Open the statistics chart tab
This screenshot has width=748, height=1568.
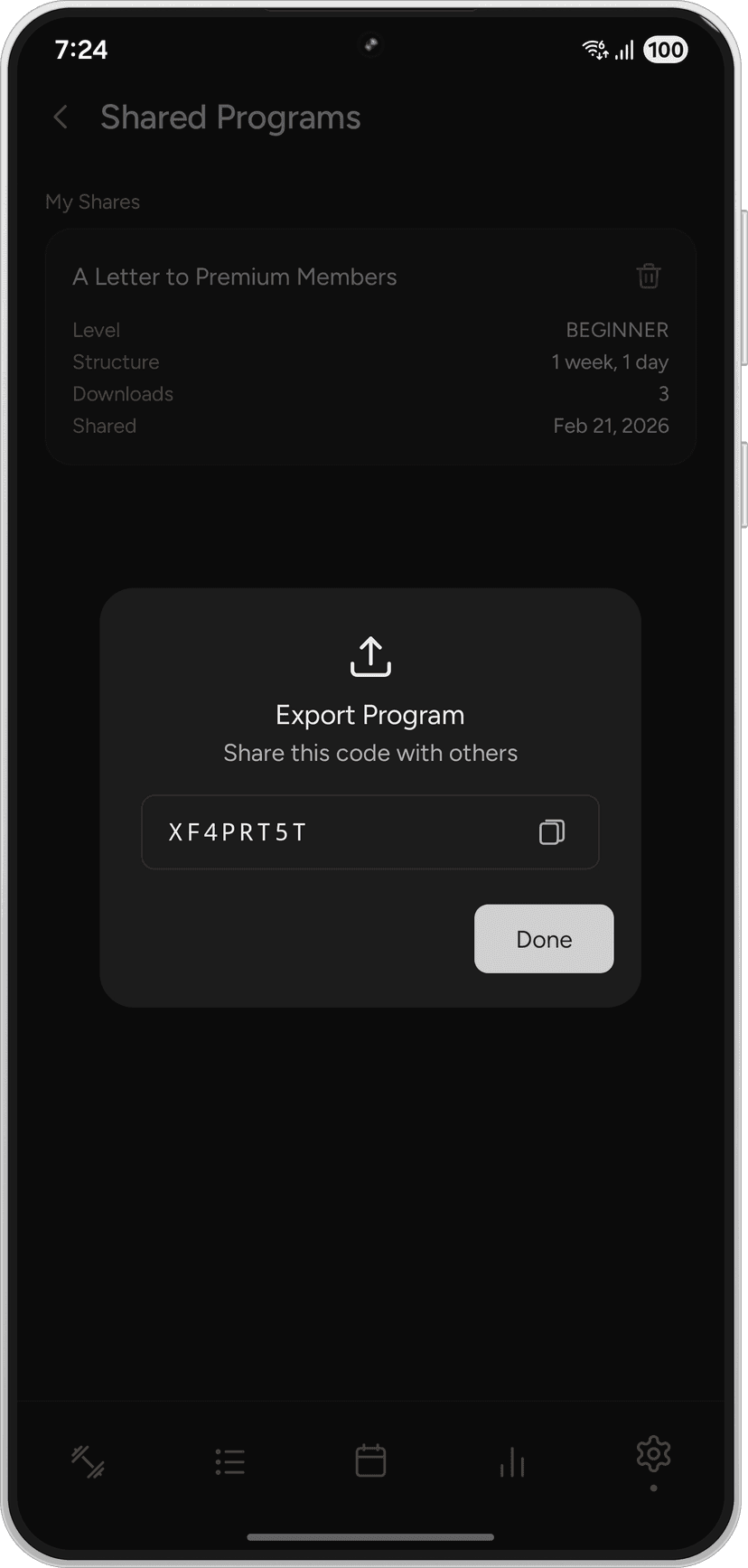511,1461
